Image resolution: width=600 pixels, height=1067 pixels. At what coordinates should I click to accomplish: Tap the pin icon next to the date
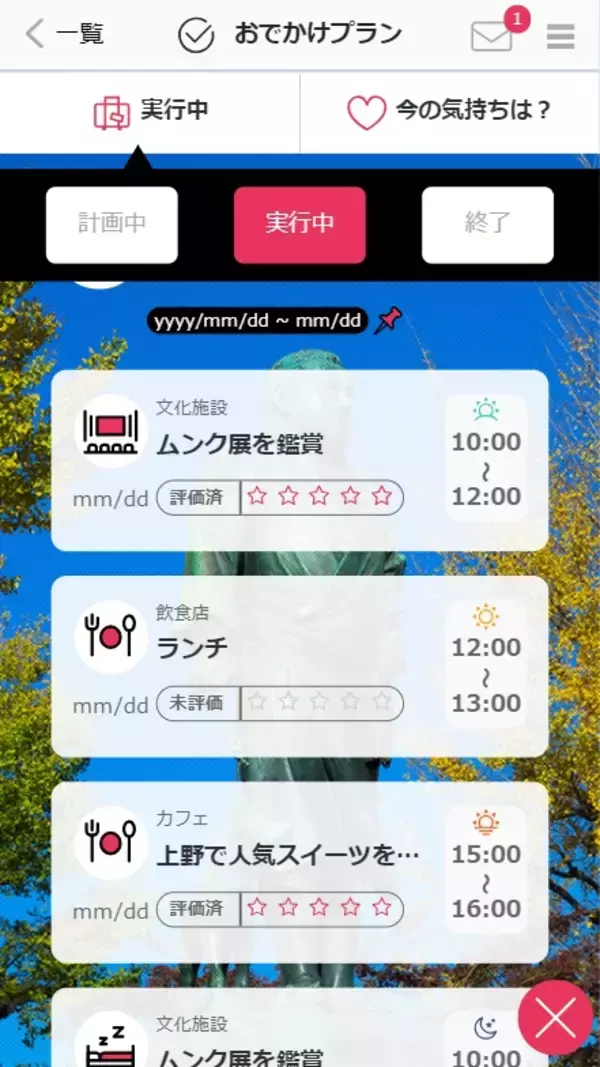[x=387, y=321]
